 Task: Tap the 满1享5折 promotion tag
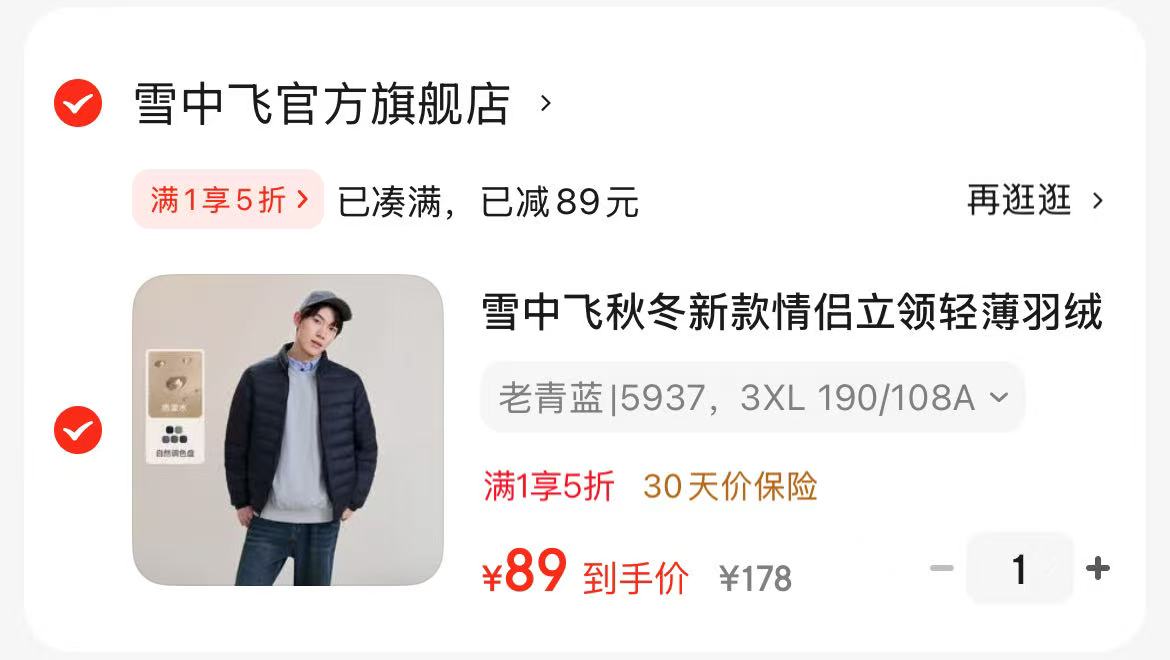click(x=228, y=200)
